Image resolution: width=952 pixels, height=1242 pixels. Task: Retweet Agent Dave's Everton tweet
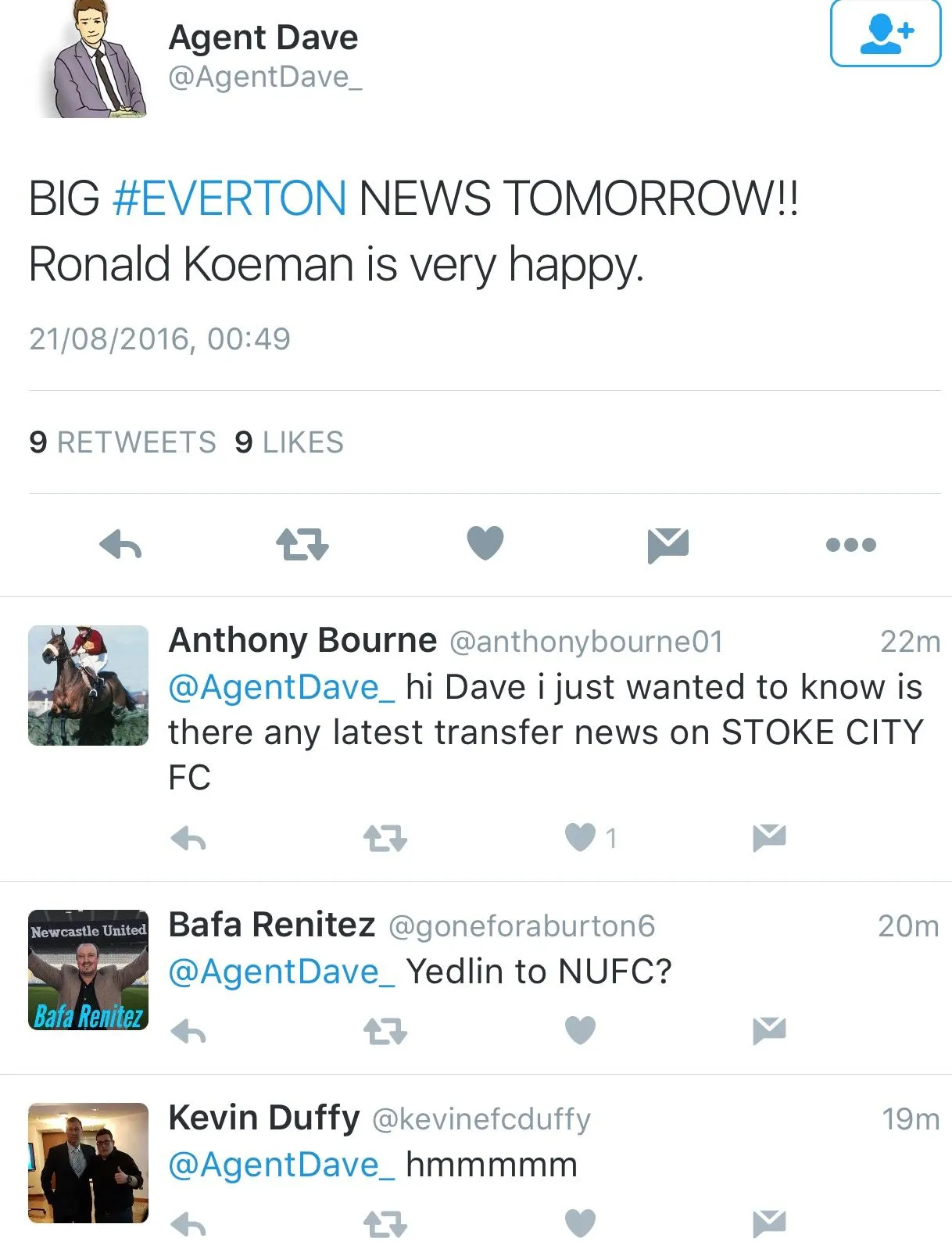point(302,544)
